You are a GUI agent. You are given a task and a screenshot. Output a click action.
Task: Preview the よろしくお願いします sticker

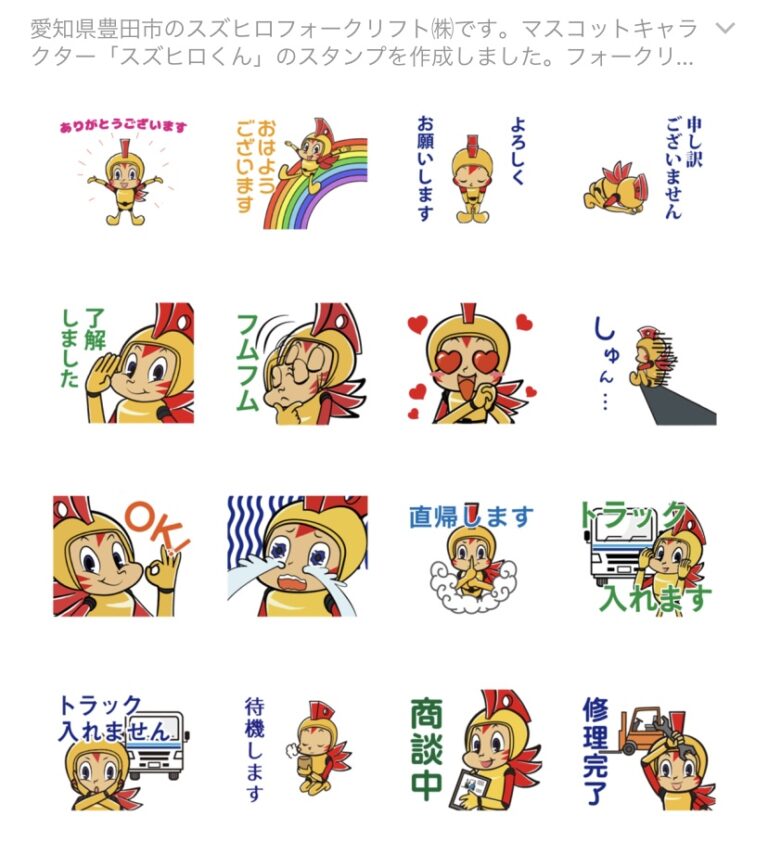pos(472,172)
